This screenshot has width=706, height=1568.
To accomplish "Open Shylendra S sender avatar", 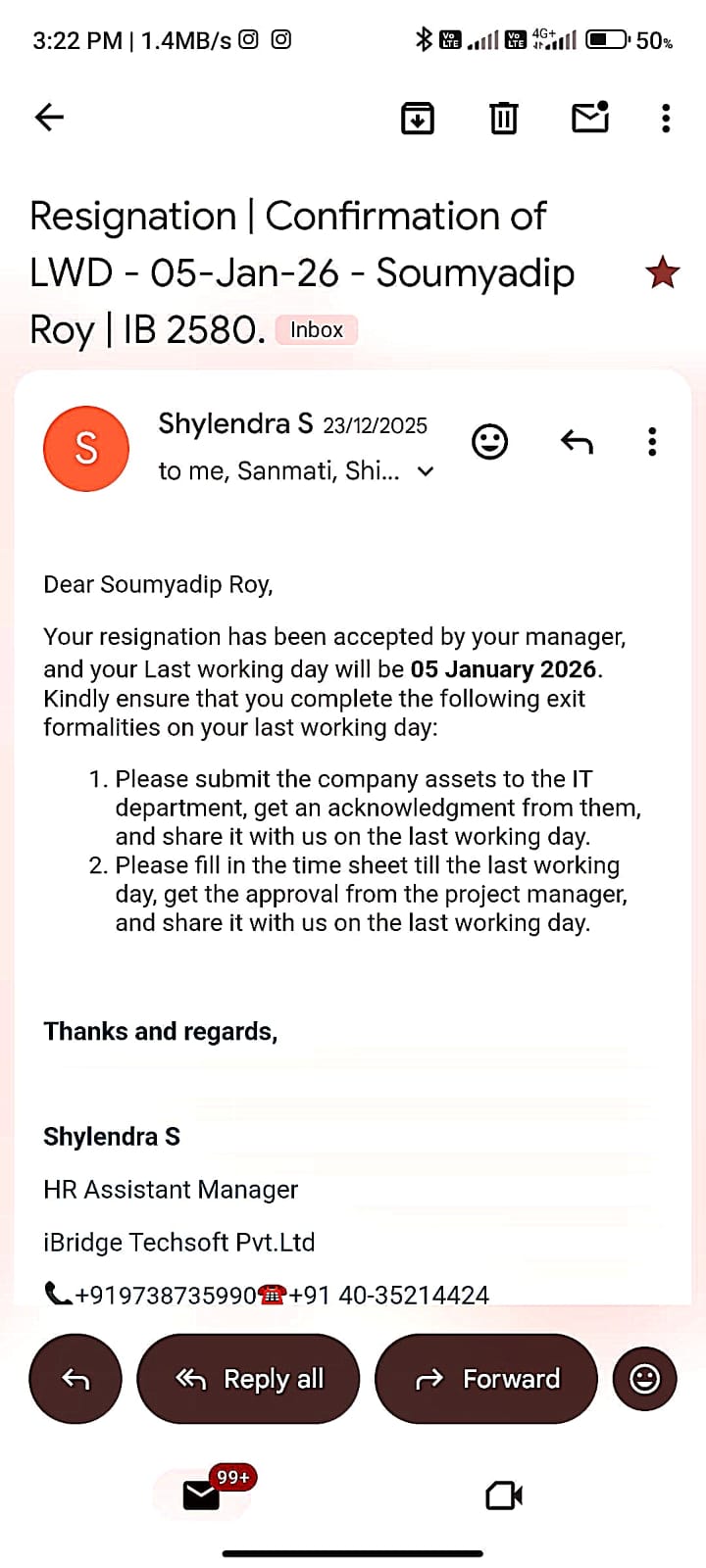I will point(86,448).
